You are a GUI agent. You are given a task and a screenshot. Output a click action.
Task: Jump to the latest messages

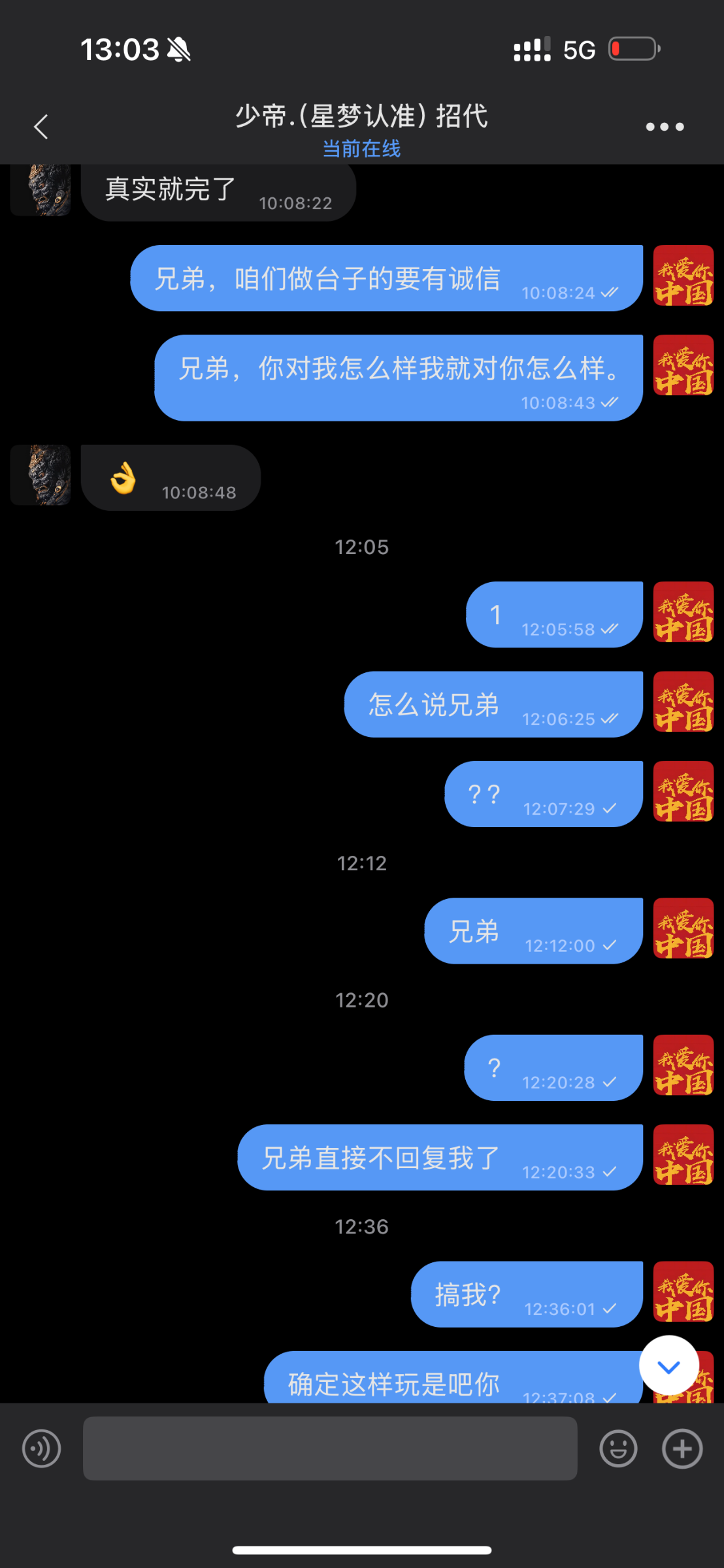pos(668,1366)
